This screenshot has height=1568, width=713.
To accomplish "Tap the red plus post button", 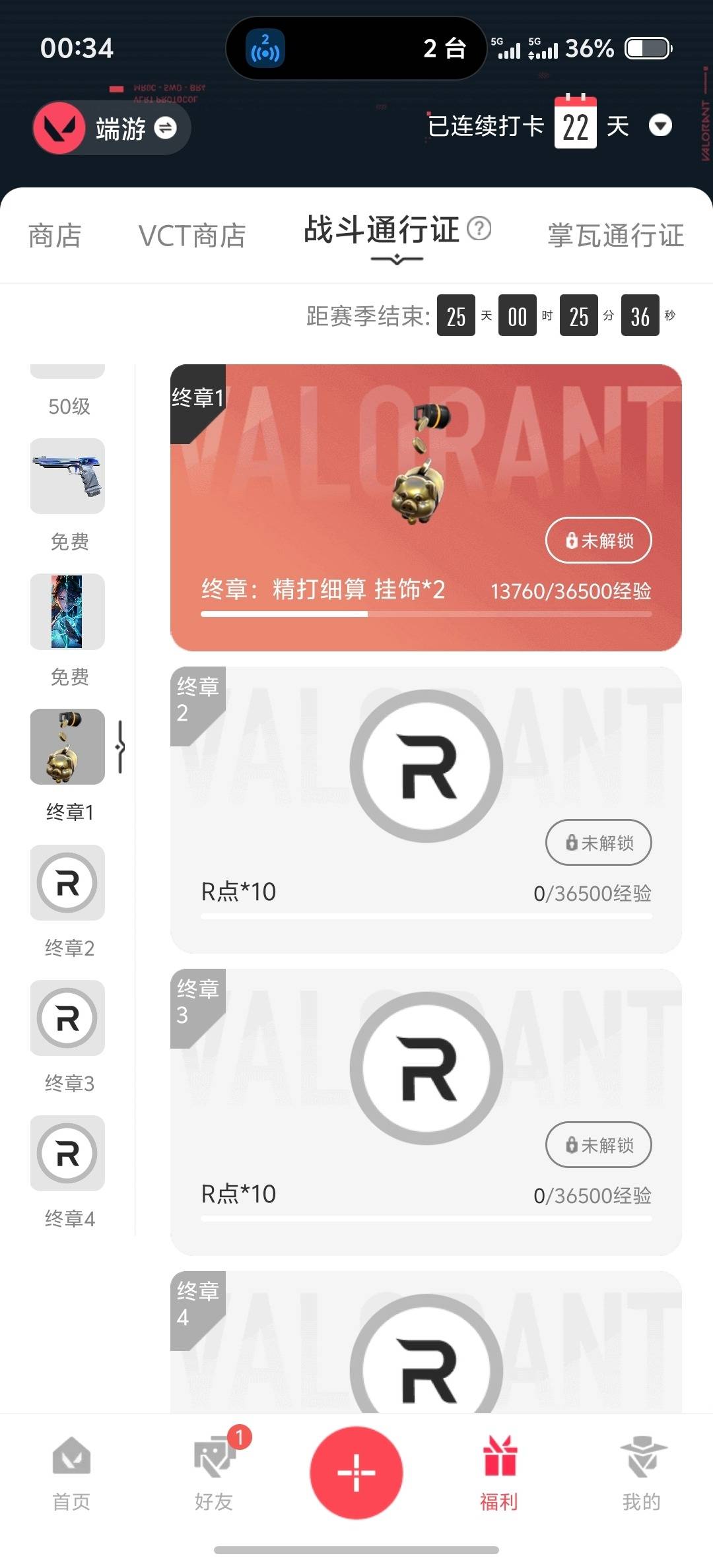I will (356, 1473).
